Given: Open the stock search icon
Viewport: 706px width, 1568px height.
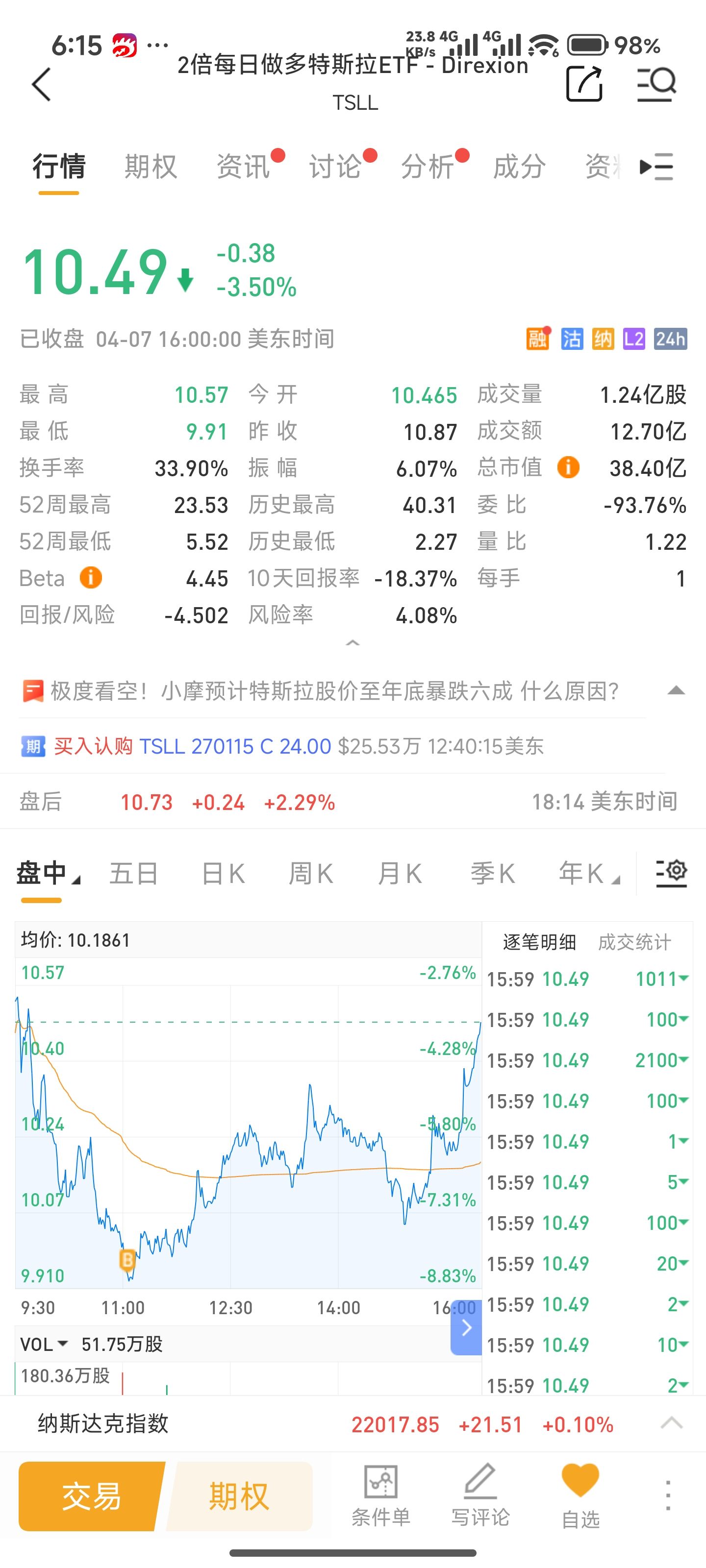Looking at the screenshot, I should click(x=656, y=84).
